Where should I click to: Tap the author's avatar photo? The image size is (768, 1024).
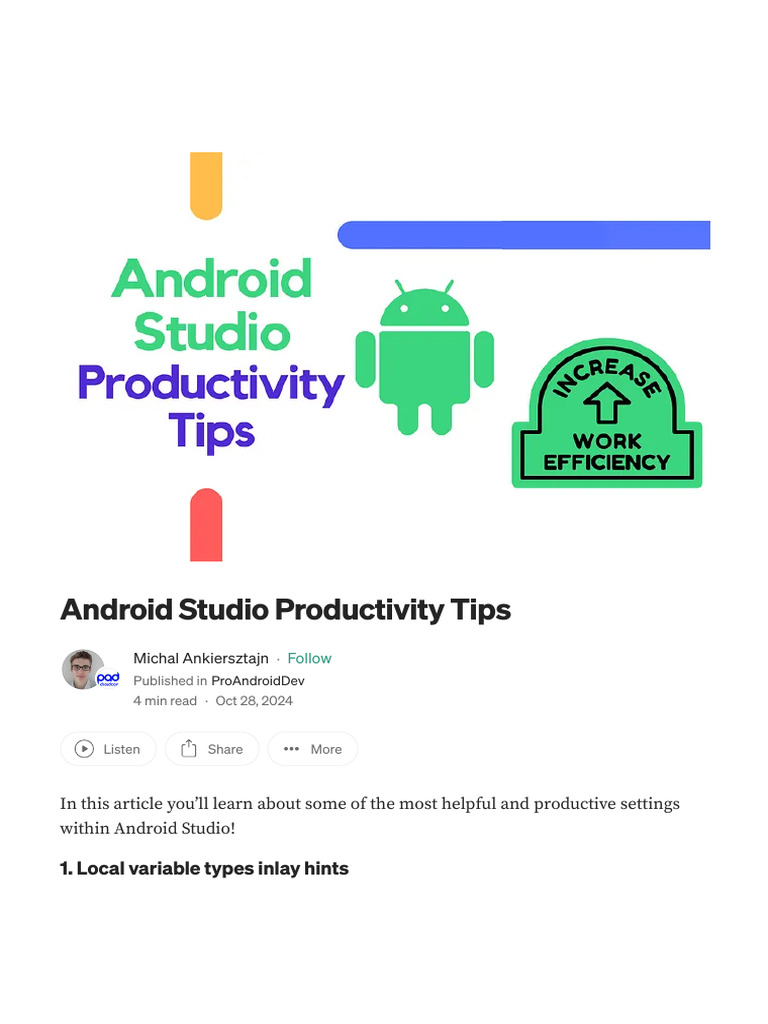(83, 669)
